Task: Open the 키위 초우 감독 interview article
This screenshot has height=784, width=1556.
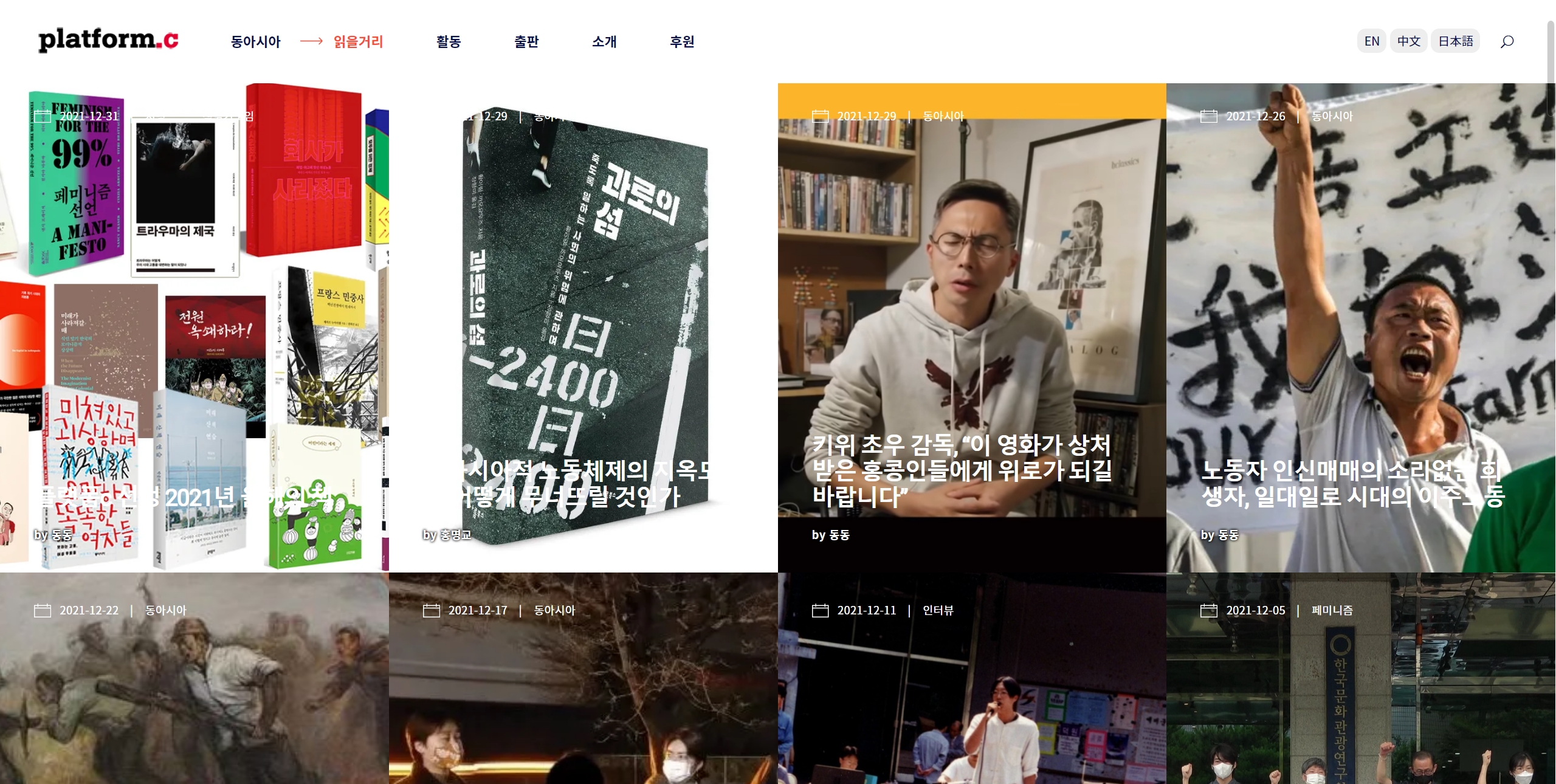Action: (962, 470)
